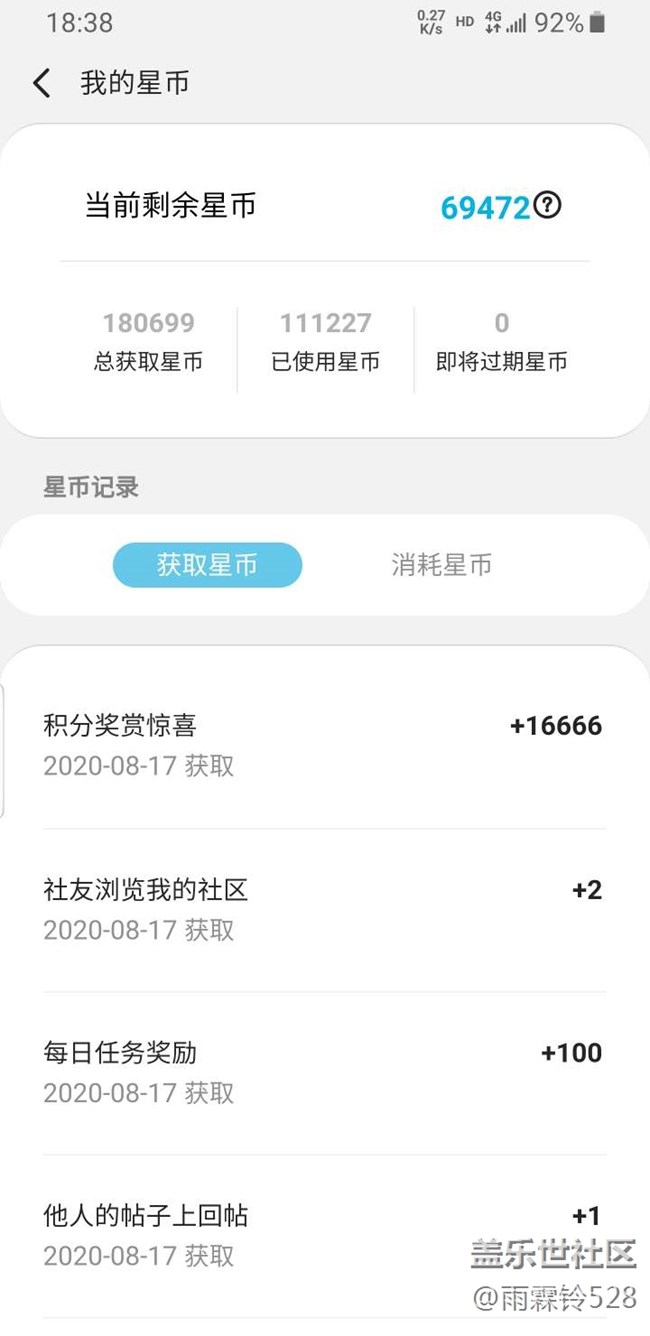This screenshot has height=1336, width=650.
Task: Go back from 我的星币 page
Action: tap(42, 83)
